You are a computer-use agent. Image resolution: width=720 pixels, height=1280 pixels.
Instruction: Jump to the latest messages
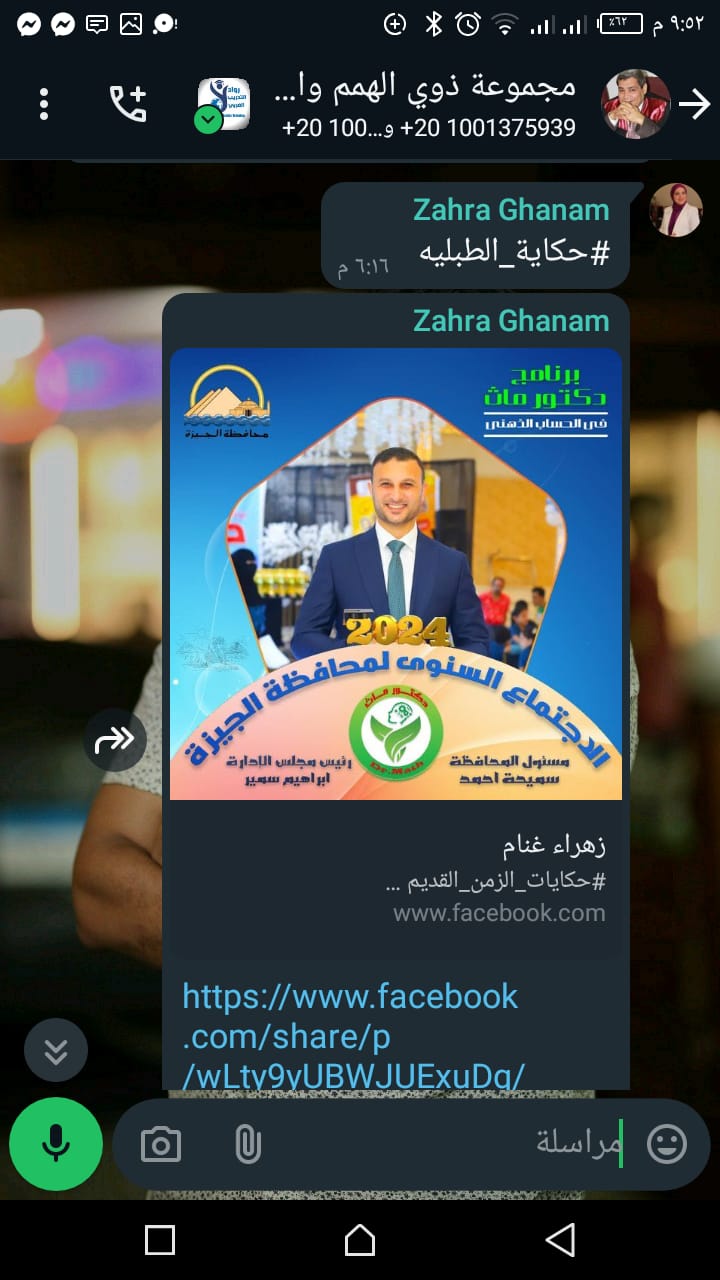pyautogui.click(x=56, y=1050)
